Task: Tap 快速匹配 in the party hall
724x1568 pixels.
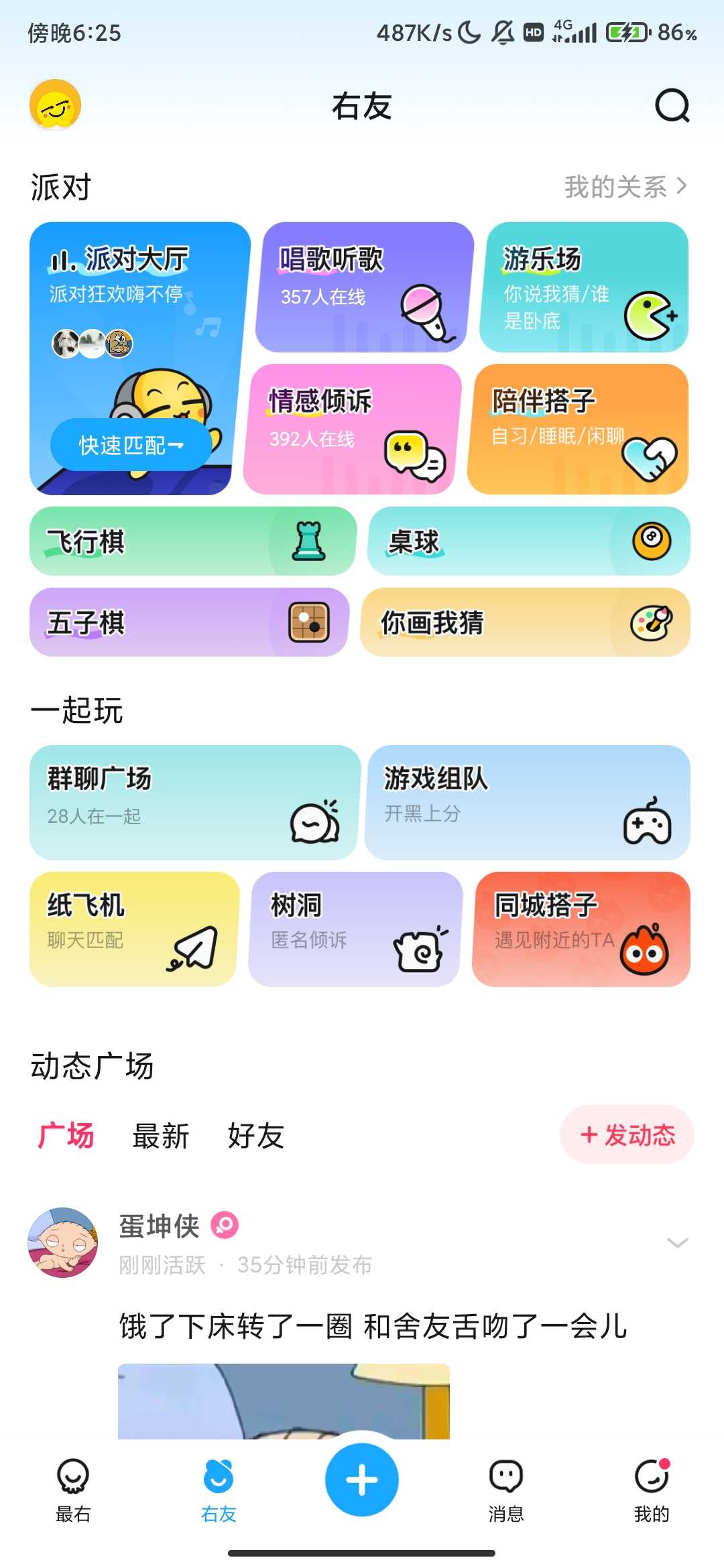Action: [x=131, y=445]
